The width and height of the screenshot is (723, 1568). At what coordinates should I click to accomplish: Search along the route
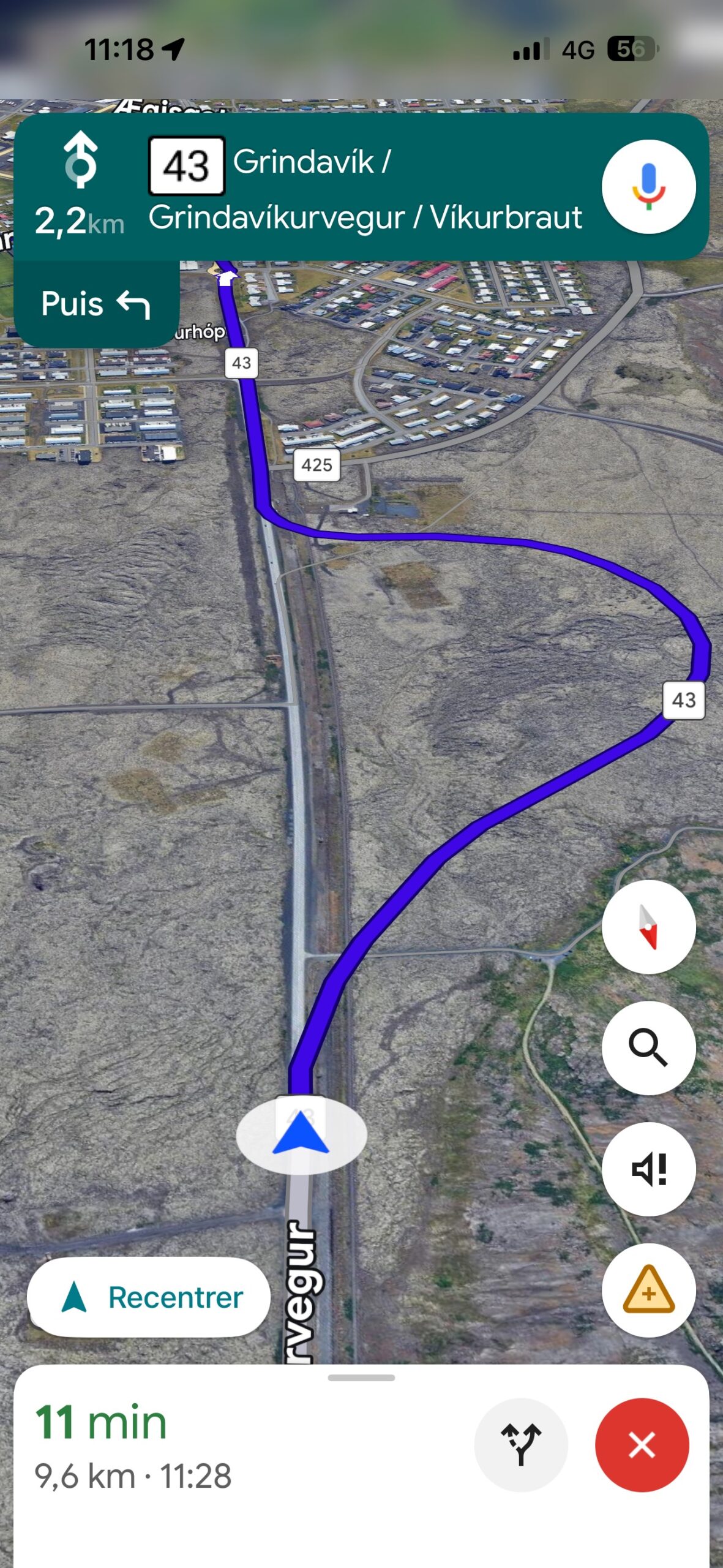coord(648,1047)
